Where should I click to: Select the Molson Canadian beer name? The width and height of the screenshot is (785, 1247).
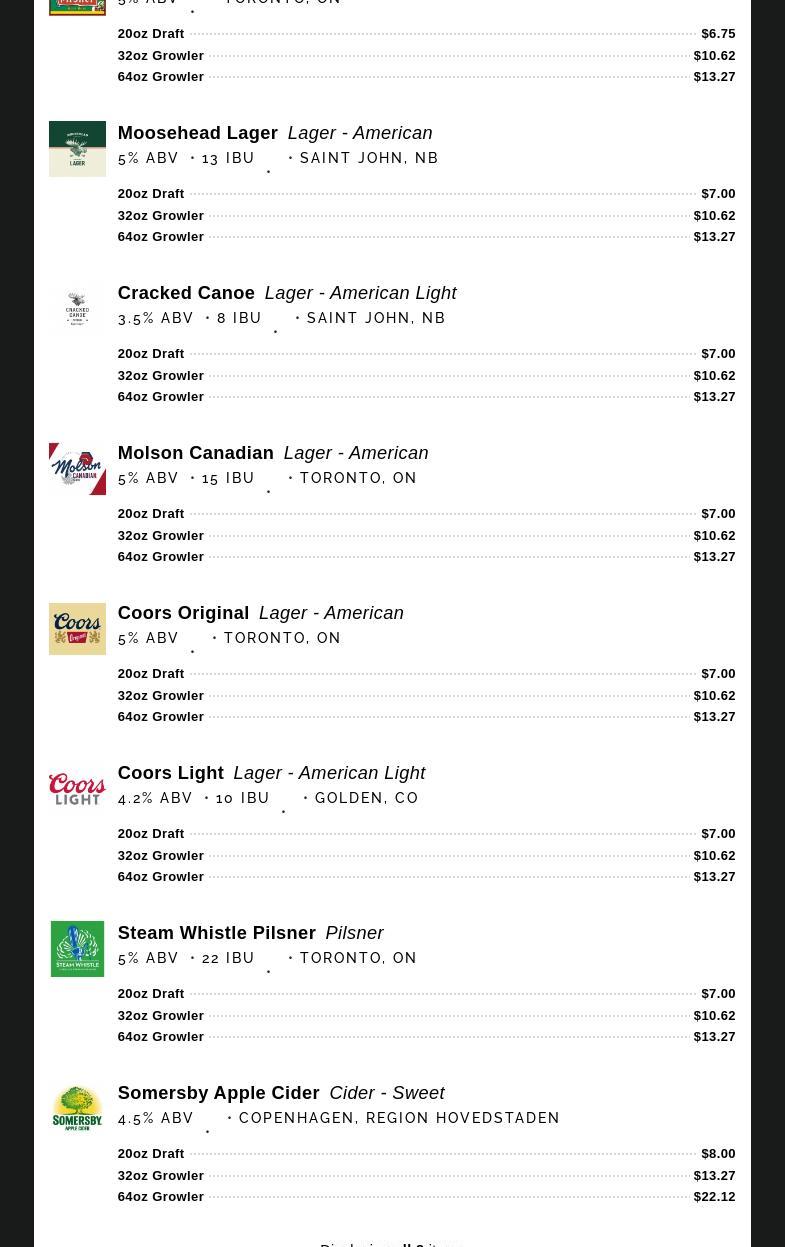[195, 453]
